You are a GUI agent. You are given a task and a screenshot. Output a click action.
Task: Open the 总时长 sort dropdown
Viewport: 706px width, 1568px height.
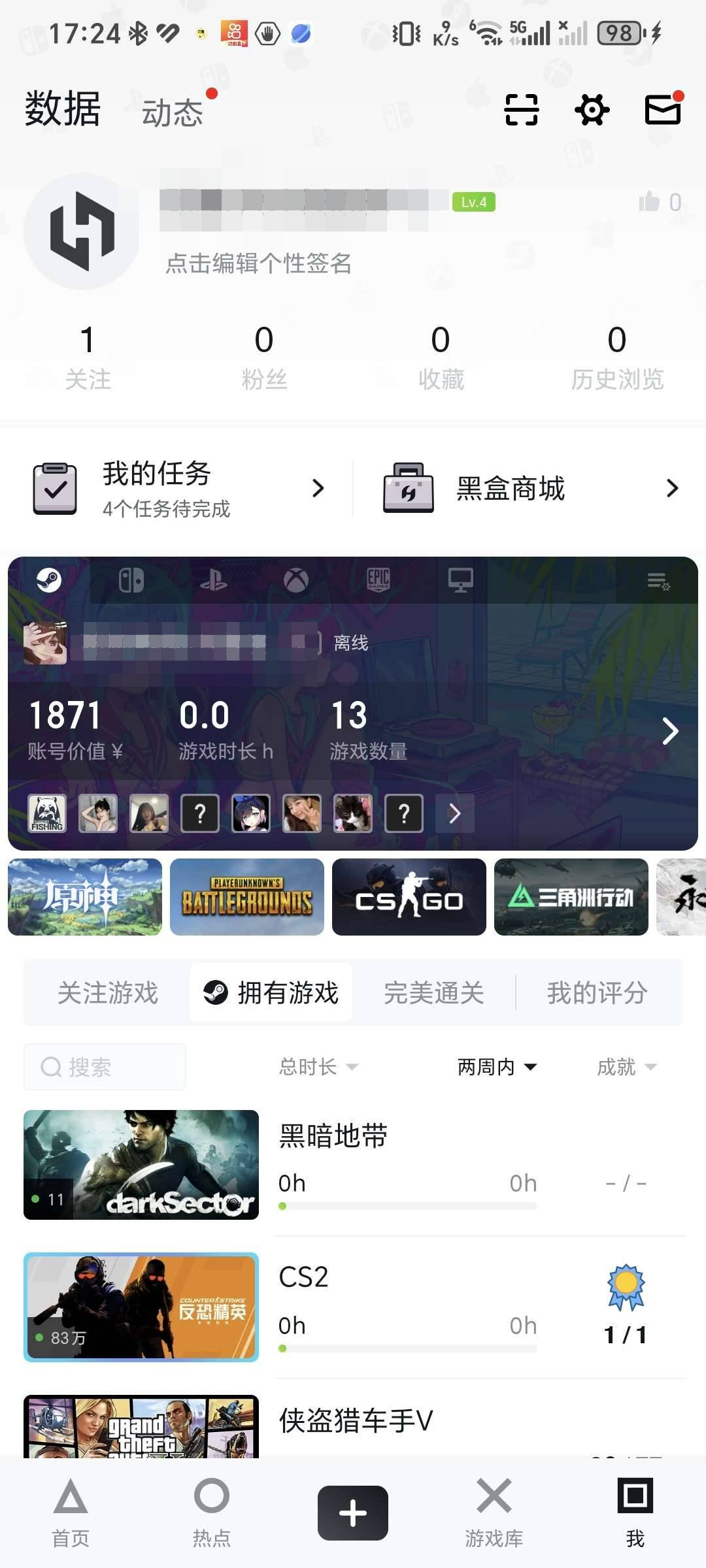coord(318,1067)
